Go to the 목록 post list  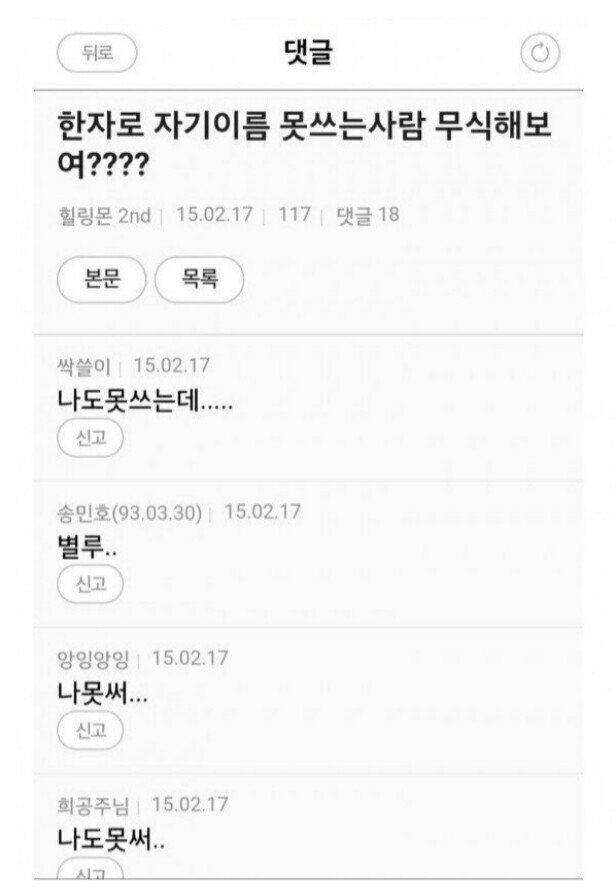click(x=199, y=280)
